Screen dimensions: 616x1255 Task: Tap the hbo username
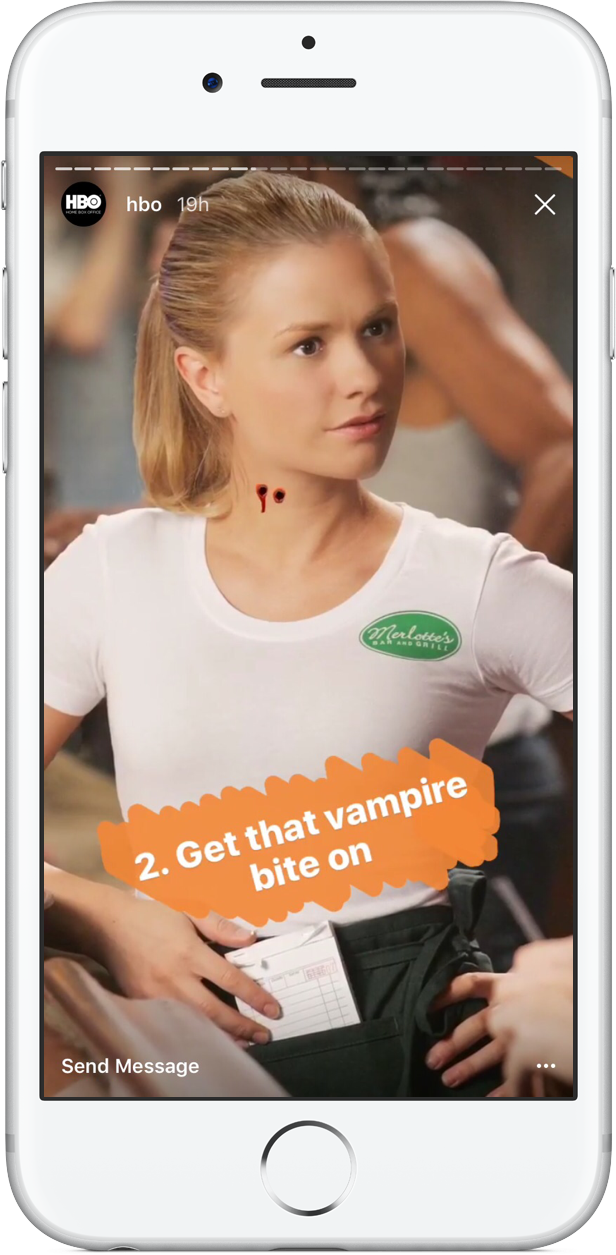click(144, 204)
